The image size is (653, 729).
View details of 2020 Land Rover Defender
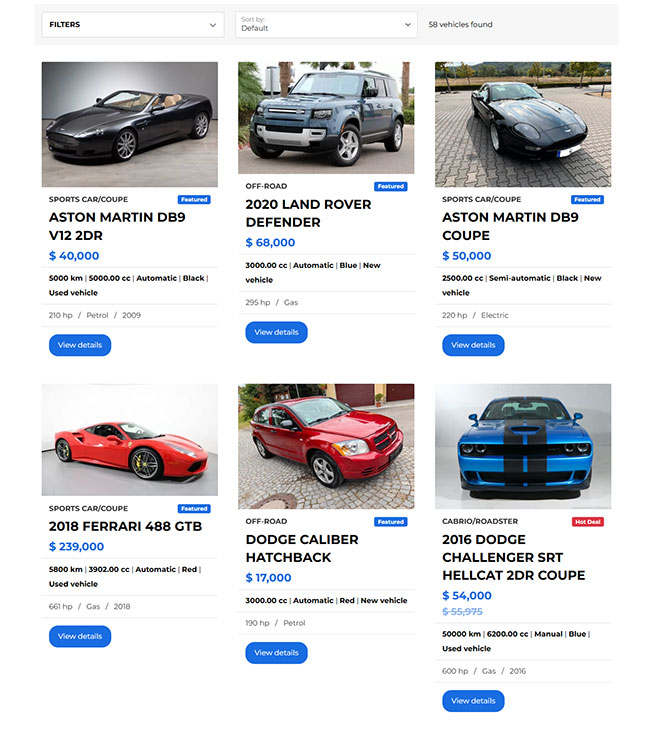coord(276,332)
